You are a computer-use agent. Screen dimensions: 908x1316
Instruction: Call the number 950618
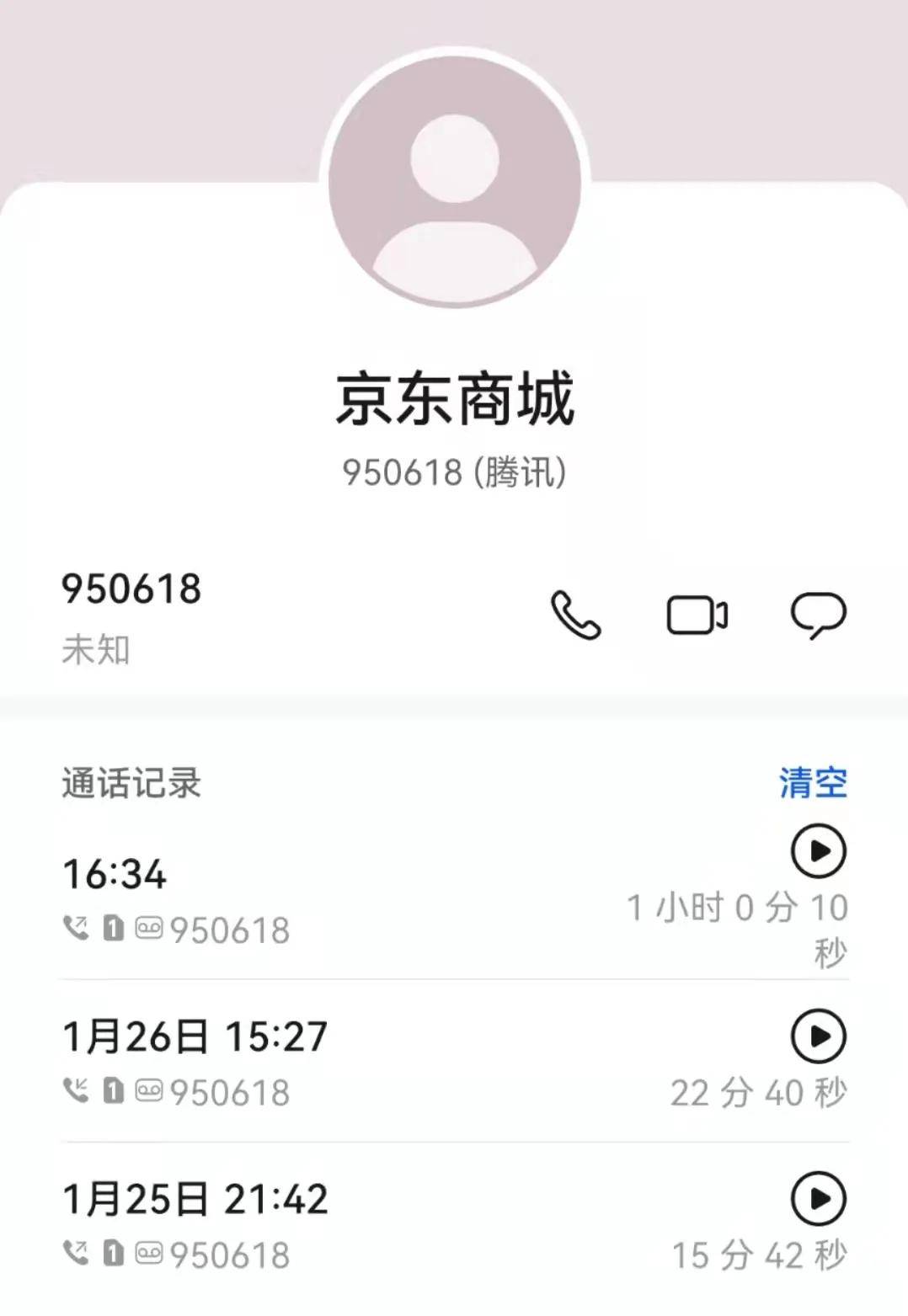[x=575, y=615]
